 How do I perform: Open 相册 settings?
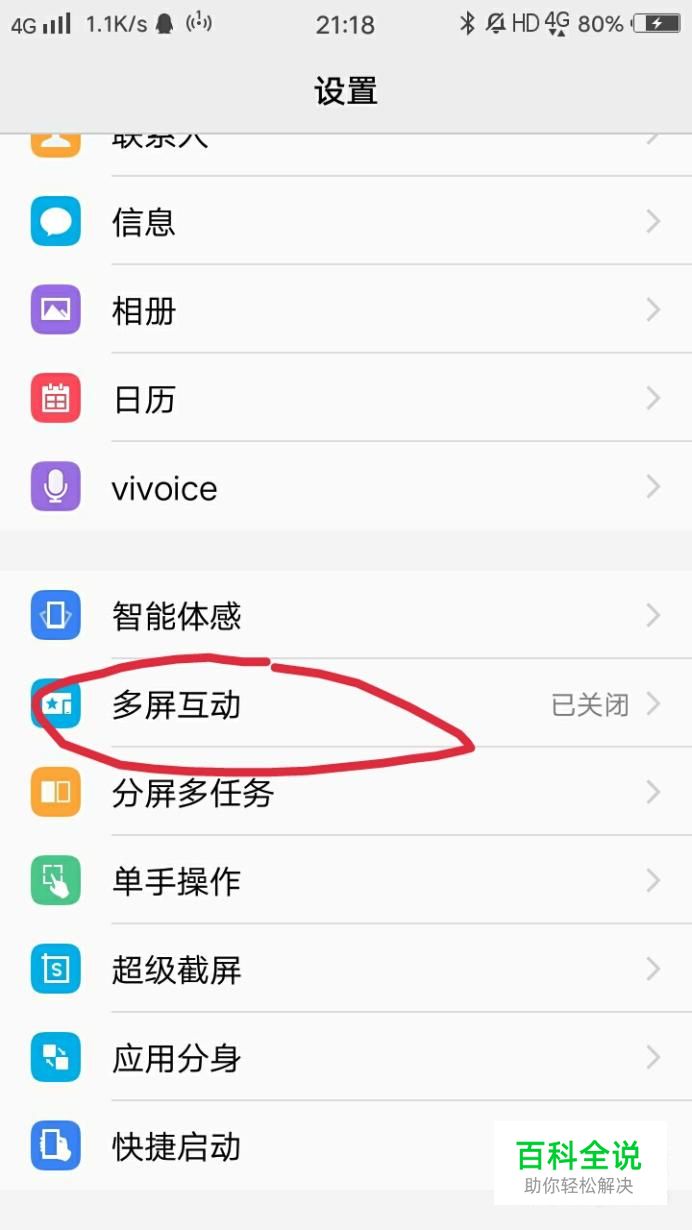[346, 310]
